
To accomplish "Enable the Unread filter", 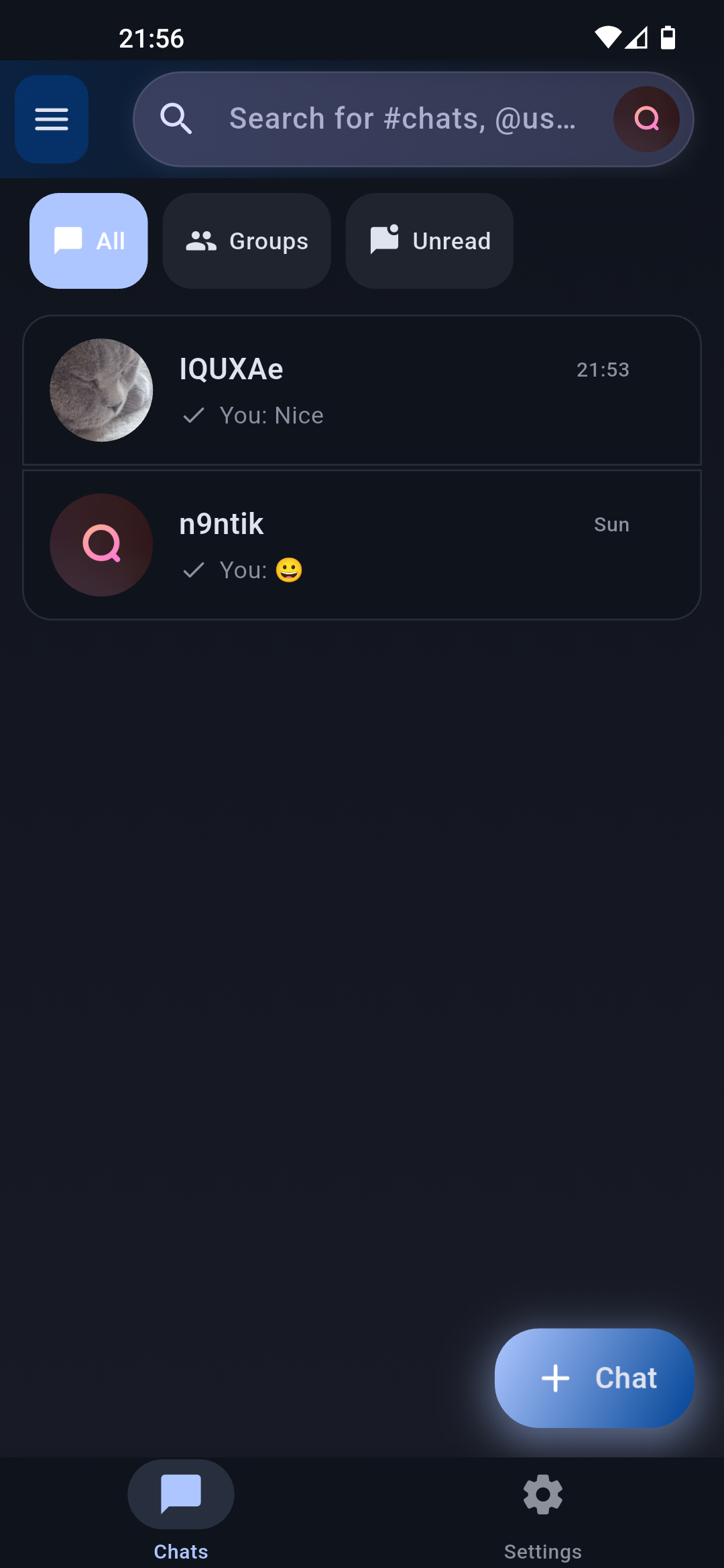I will coord(428,240).
